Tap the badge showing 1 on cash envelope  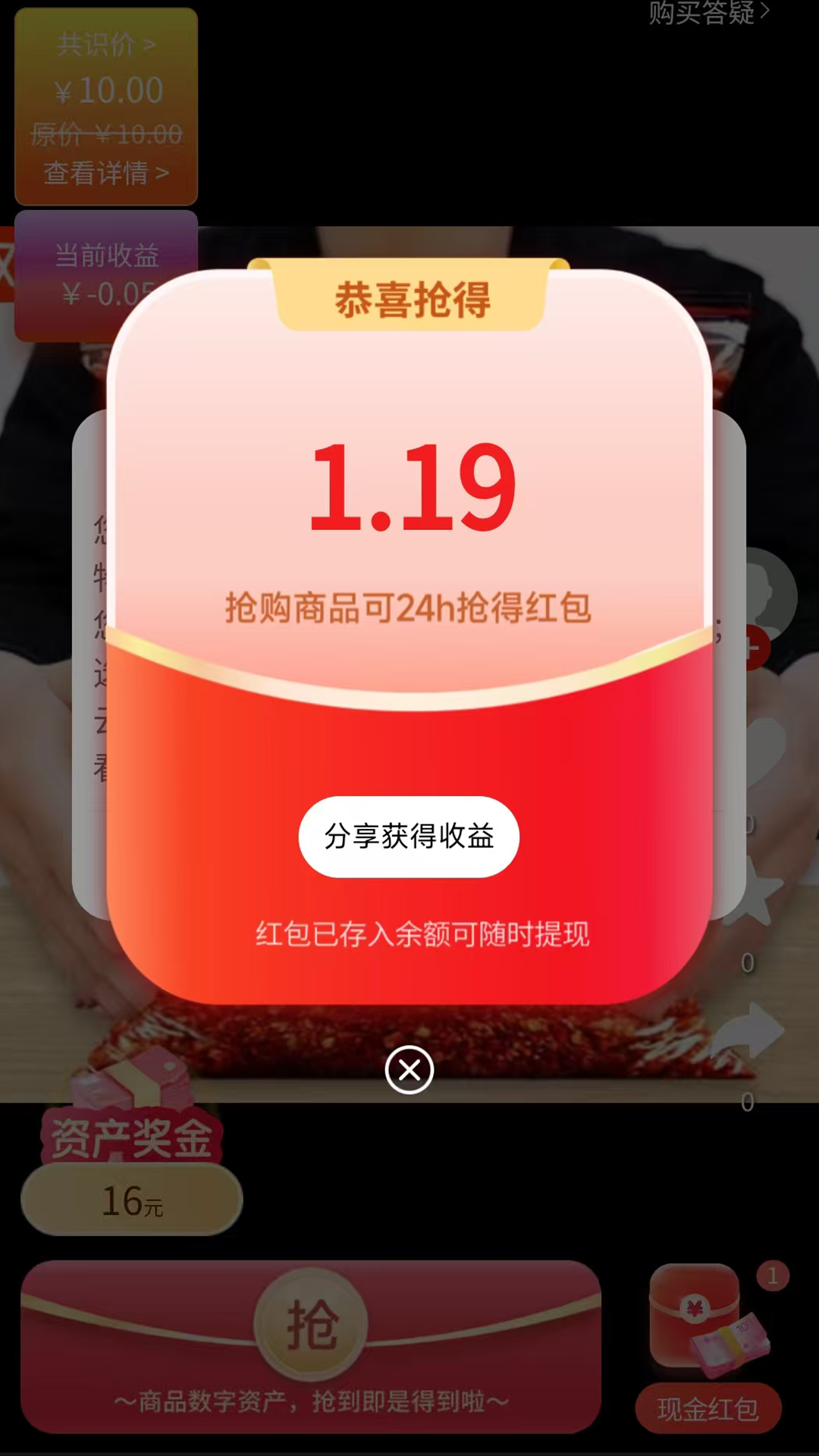click(773, 1276)
